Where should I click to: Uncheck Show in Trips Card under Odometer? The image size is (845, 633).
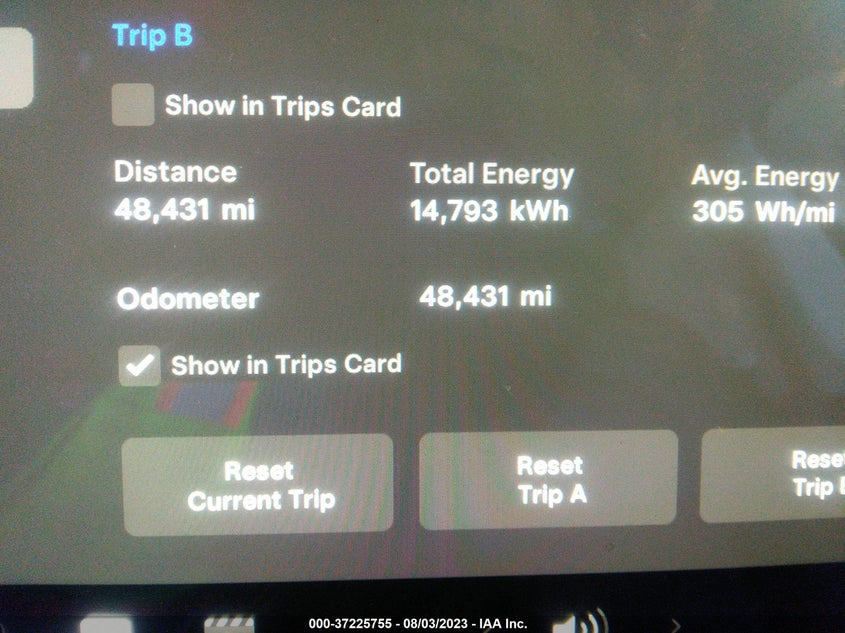(139, 366)
